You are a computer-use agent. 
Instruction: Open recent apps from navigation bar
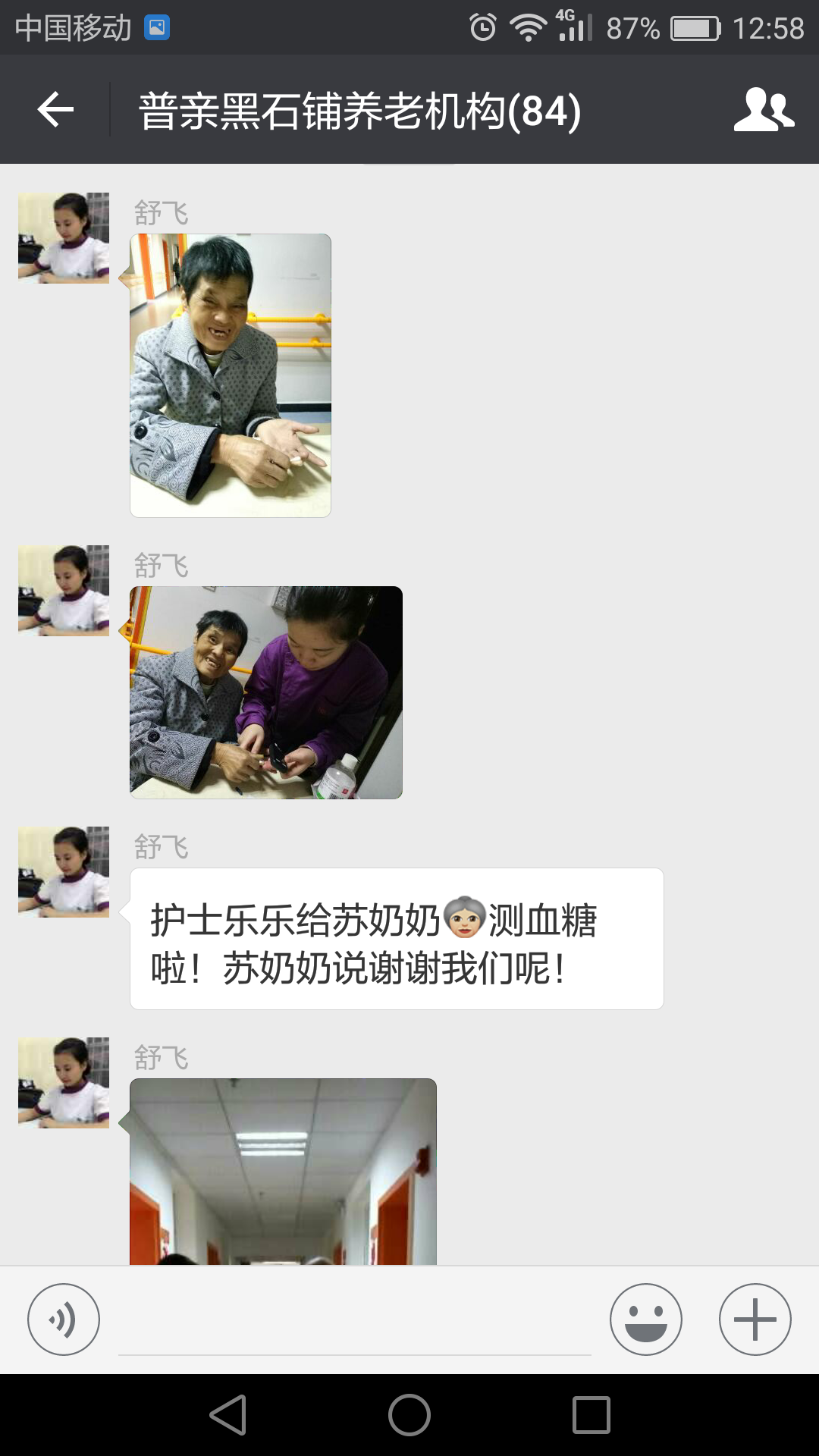point(591,1415)
